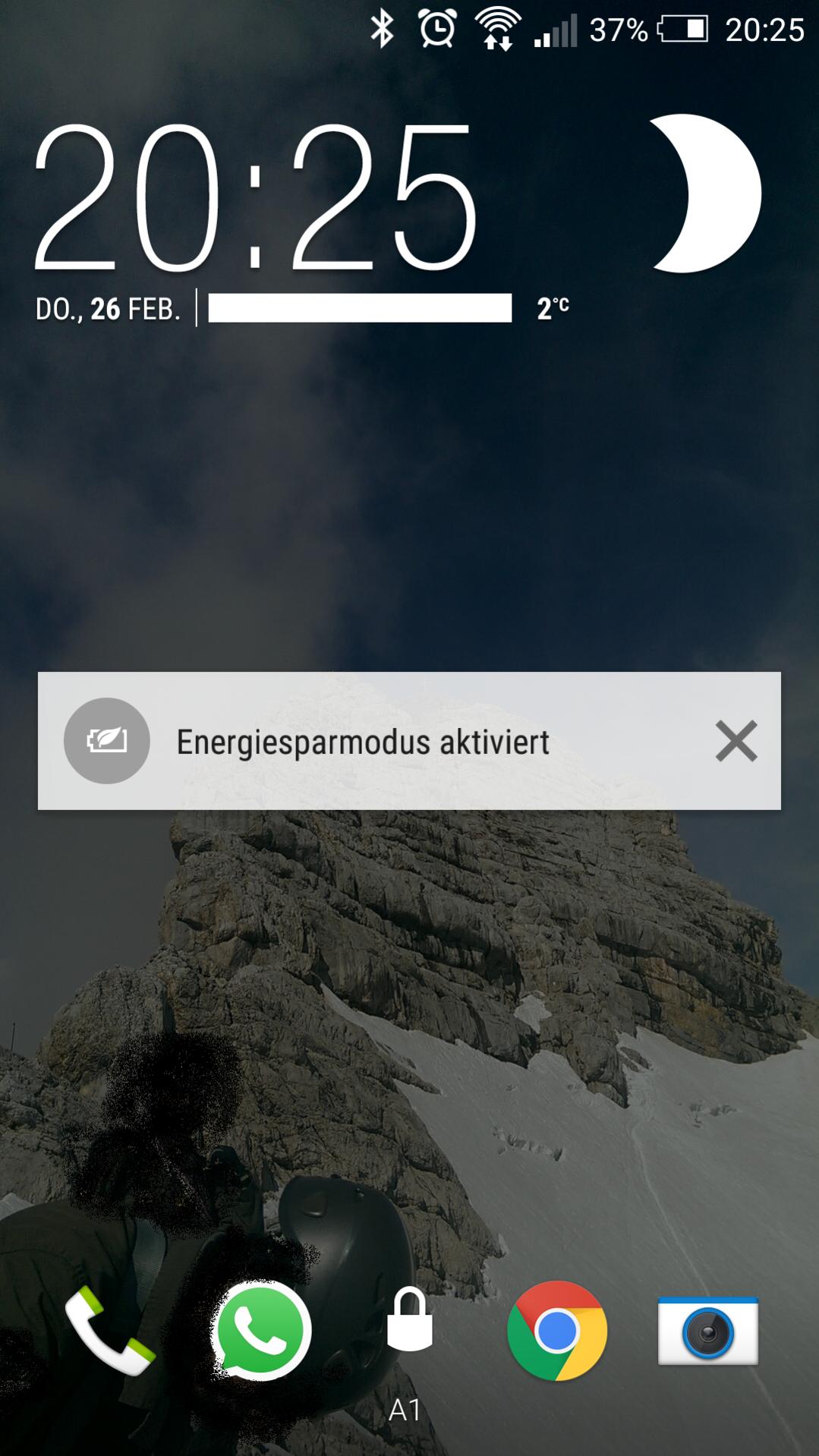Tap the lock icon to unlock
819x1456 pixels.
(409, 1321)
